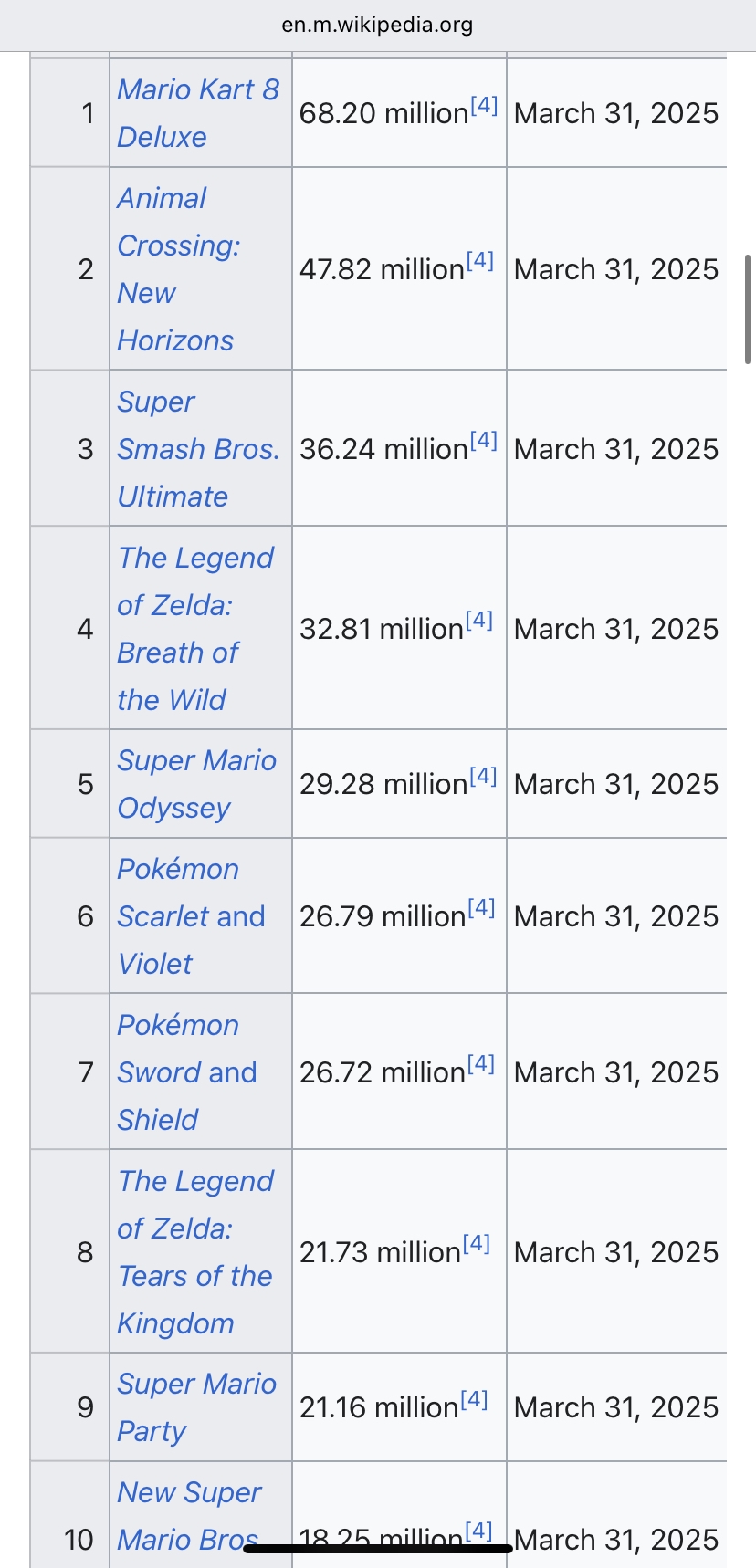Open the Mario Kart 8 Deluxe link
The height and width of the screenshot is (1568, 756).
[x=197, y=90]
